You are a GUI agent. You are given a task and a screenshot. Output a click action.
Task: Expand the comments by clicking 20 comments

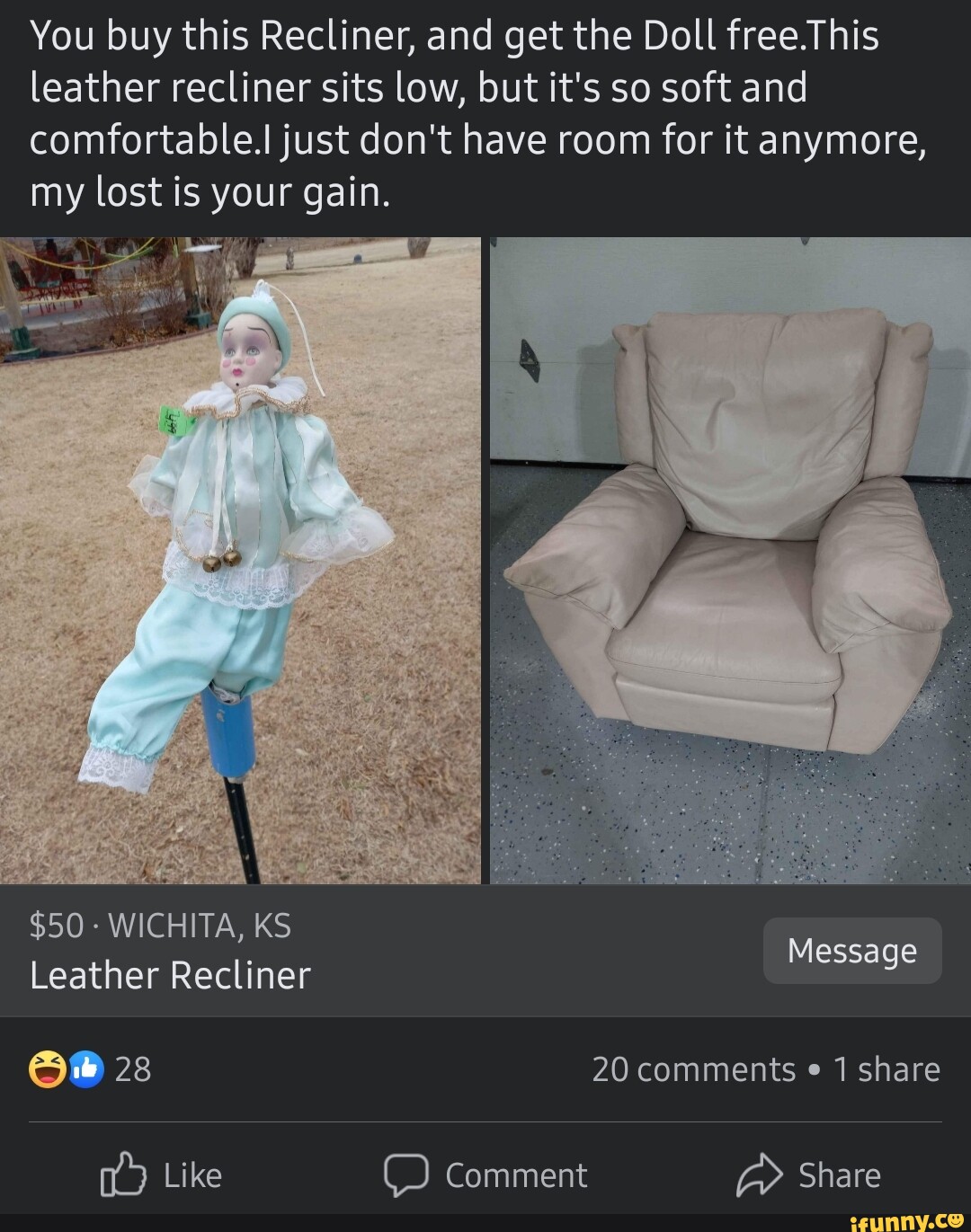tap(692, 1068)
